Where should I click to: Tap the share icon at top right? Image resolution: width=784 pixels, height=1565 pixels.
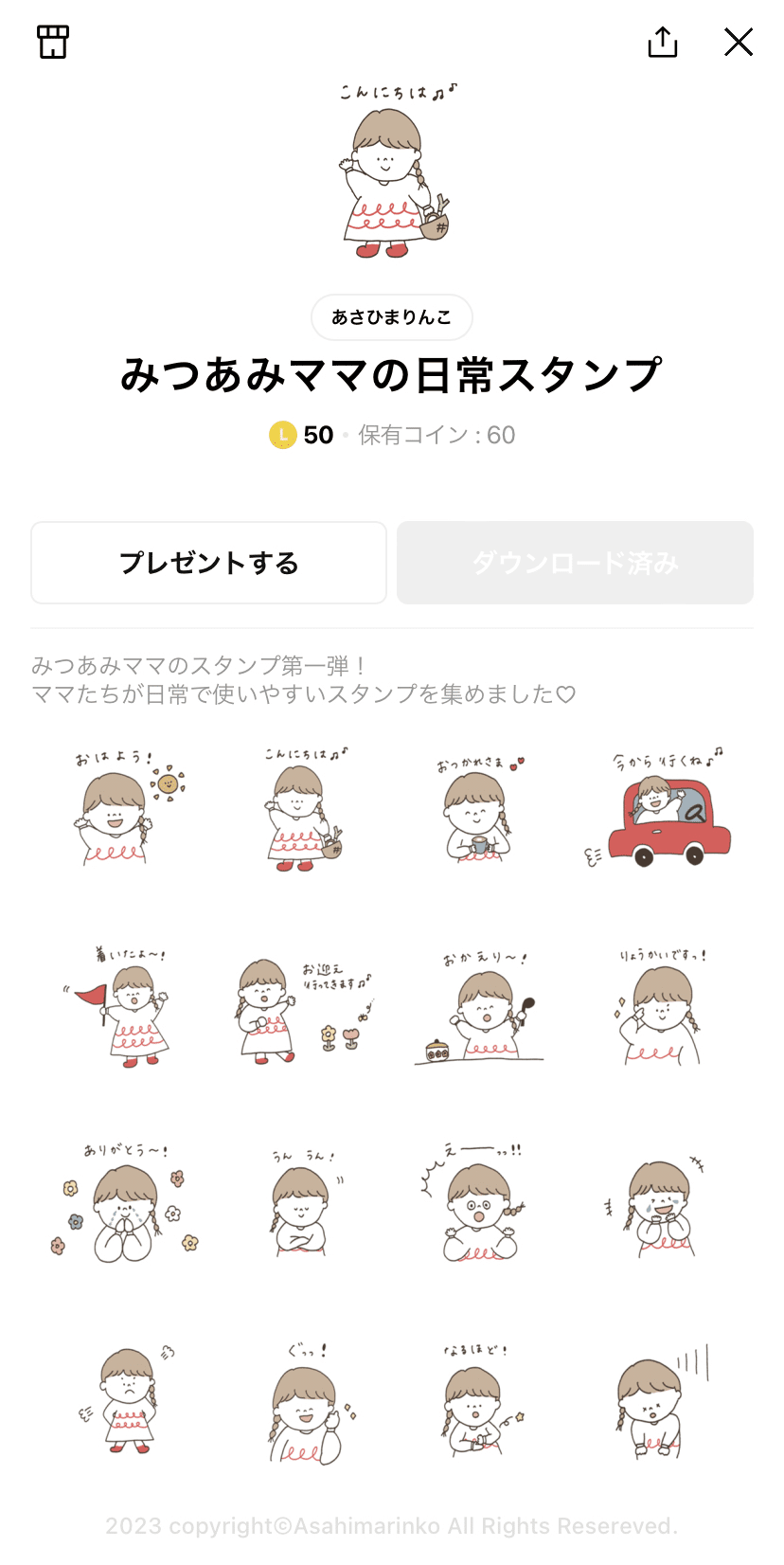click(662, 42)
